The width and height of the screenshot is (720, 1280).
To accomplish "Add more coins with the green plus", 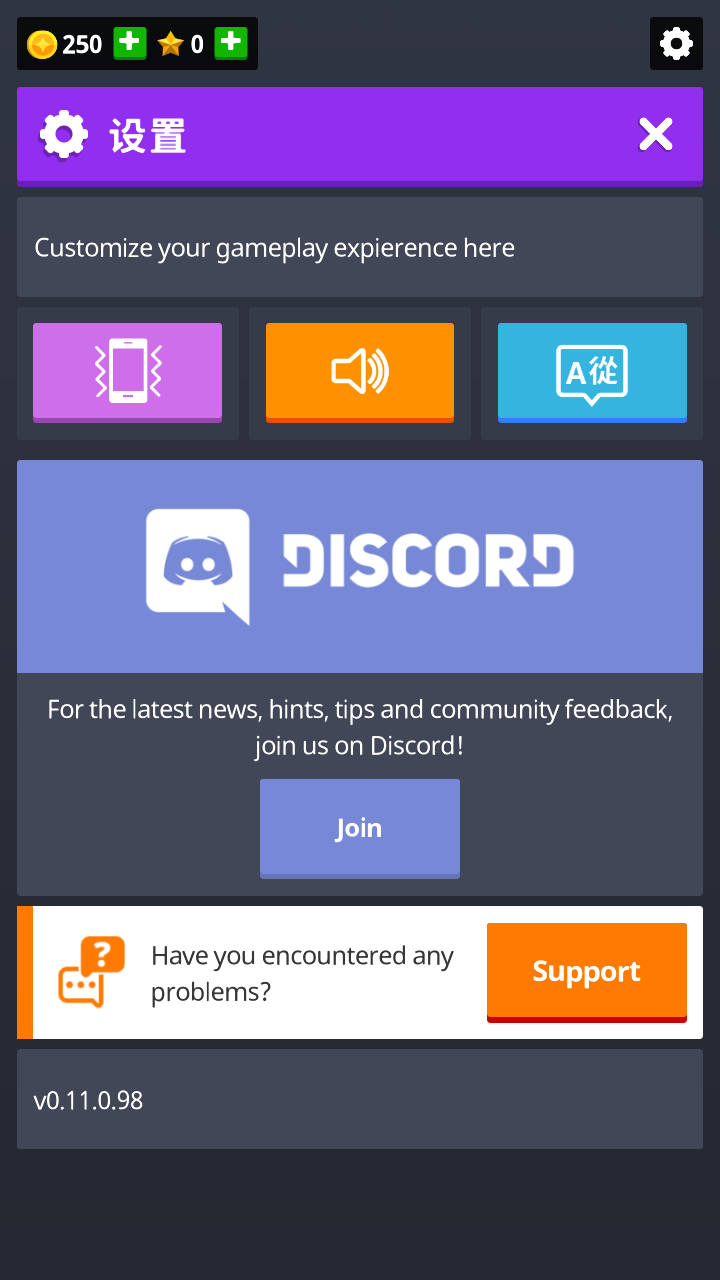I will point(129,43).
